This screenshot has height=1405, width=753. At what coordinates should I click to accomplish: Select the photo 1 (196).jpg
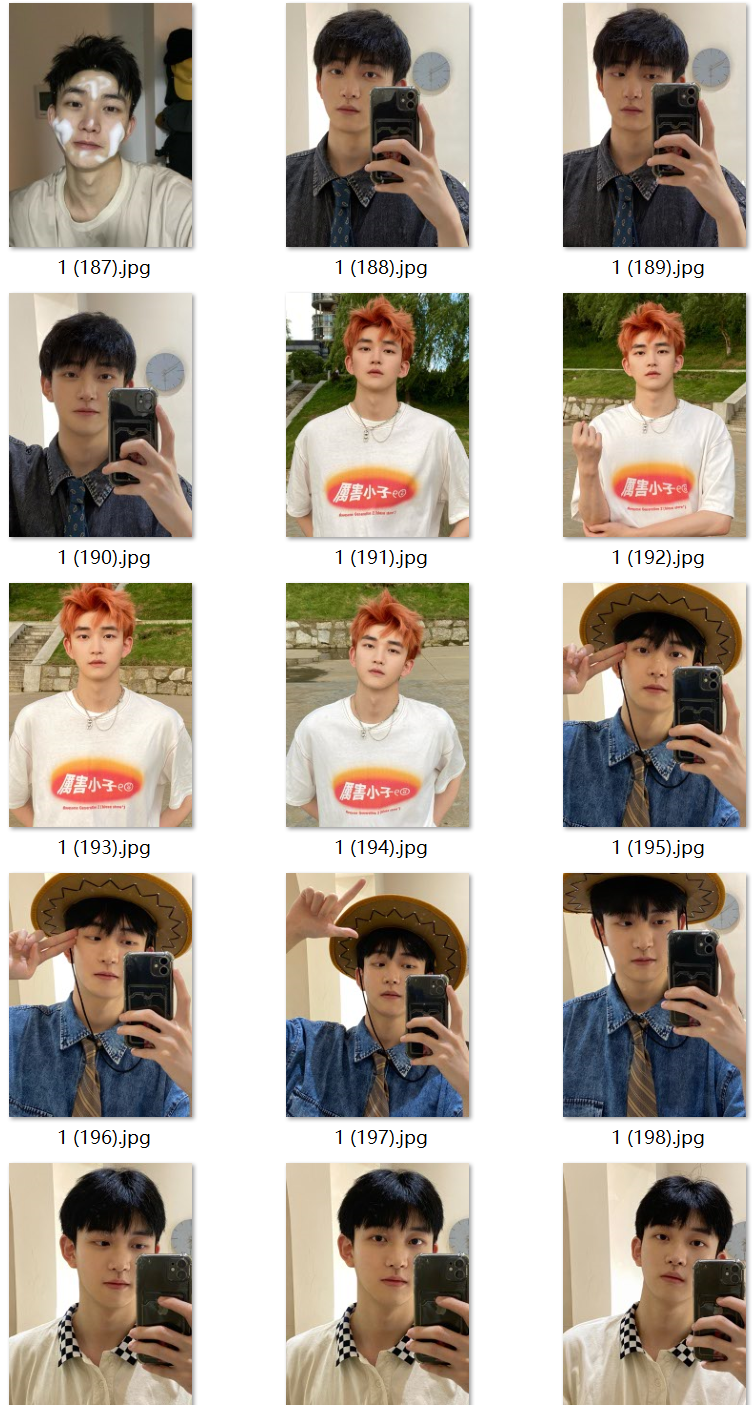[x=100, y=995]
